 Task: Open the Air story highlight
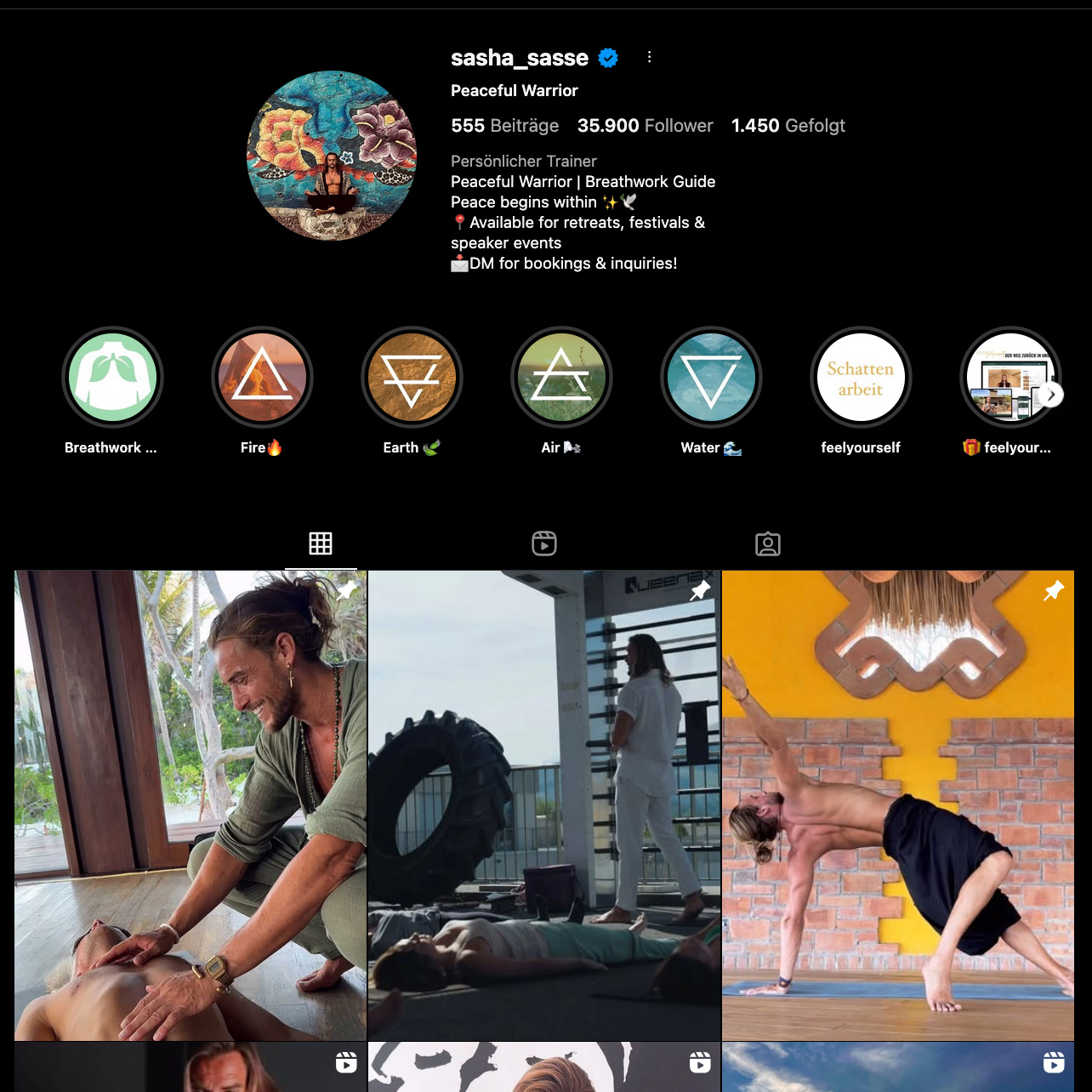click(561, 378)
